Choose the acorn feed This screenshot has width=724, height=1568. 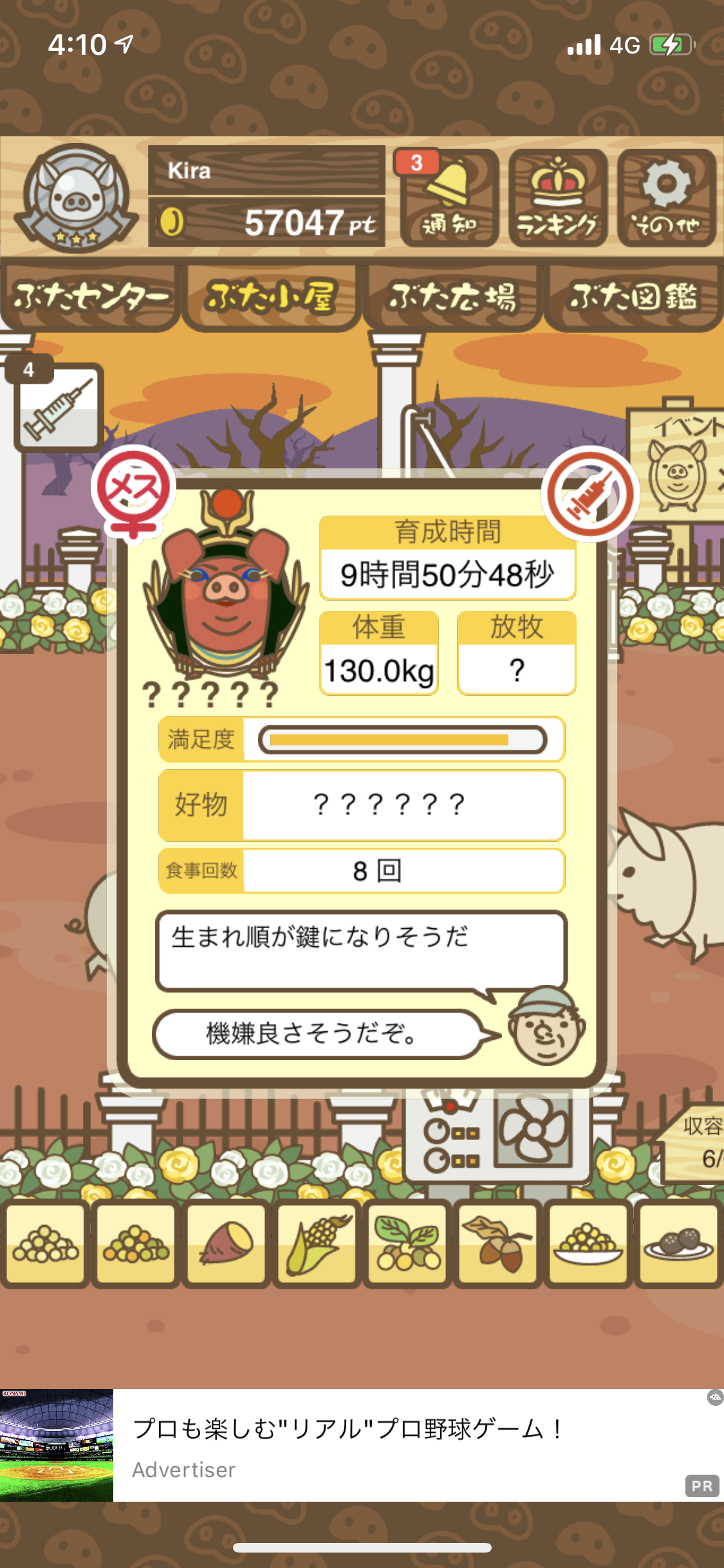click(x=497, y=1243)
